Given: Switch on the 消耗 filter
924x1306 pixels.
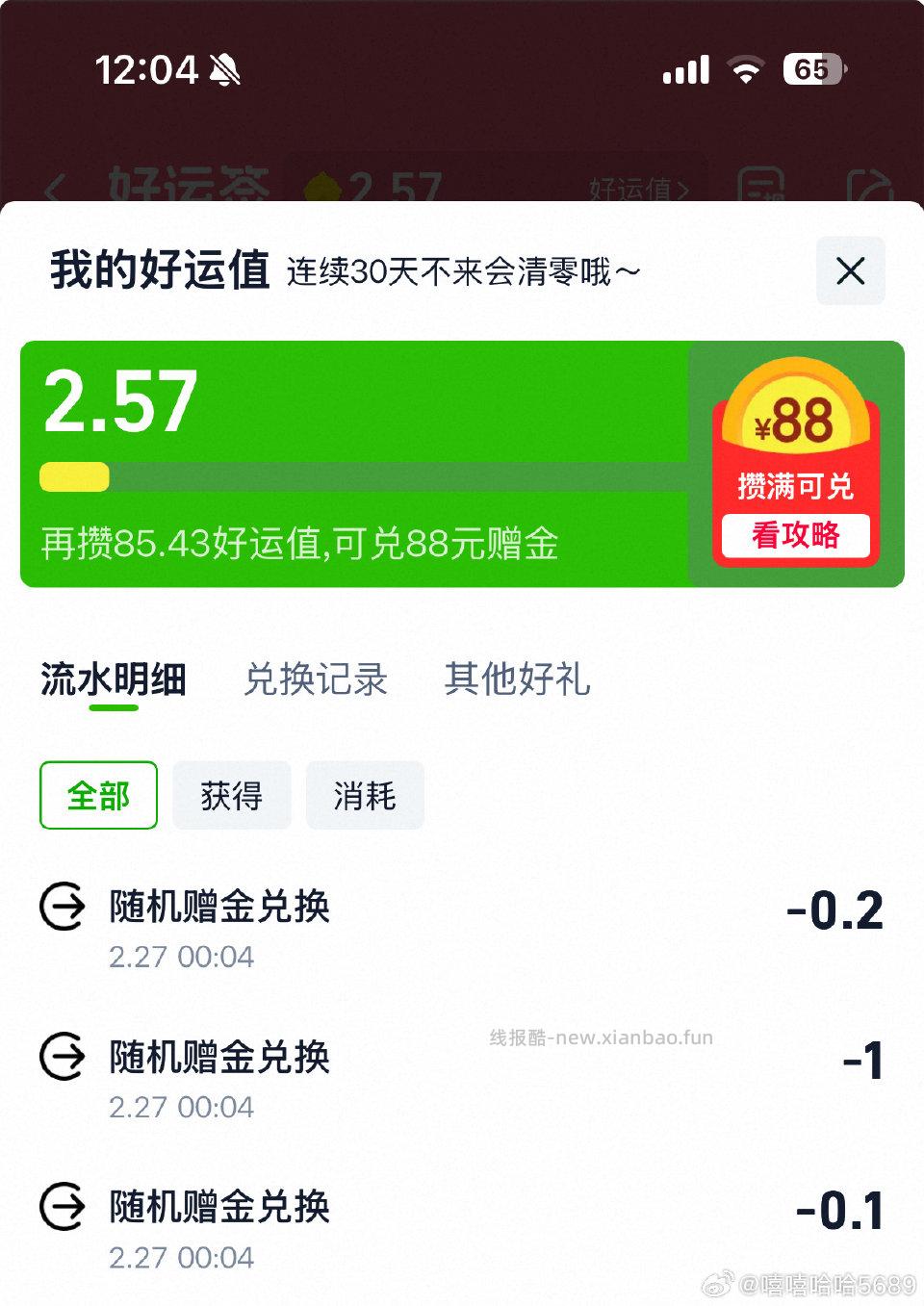Looking at the screenshot, I should [x=364, y=795].
